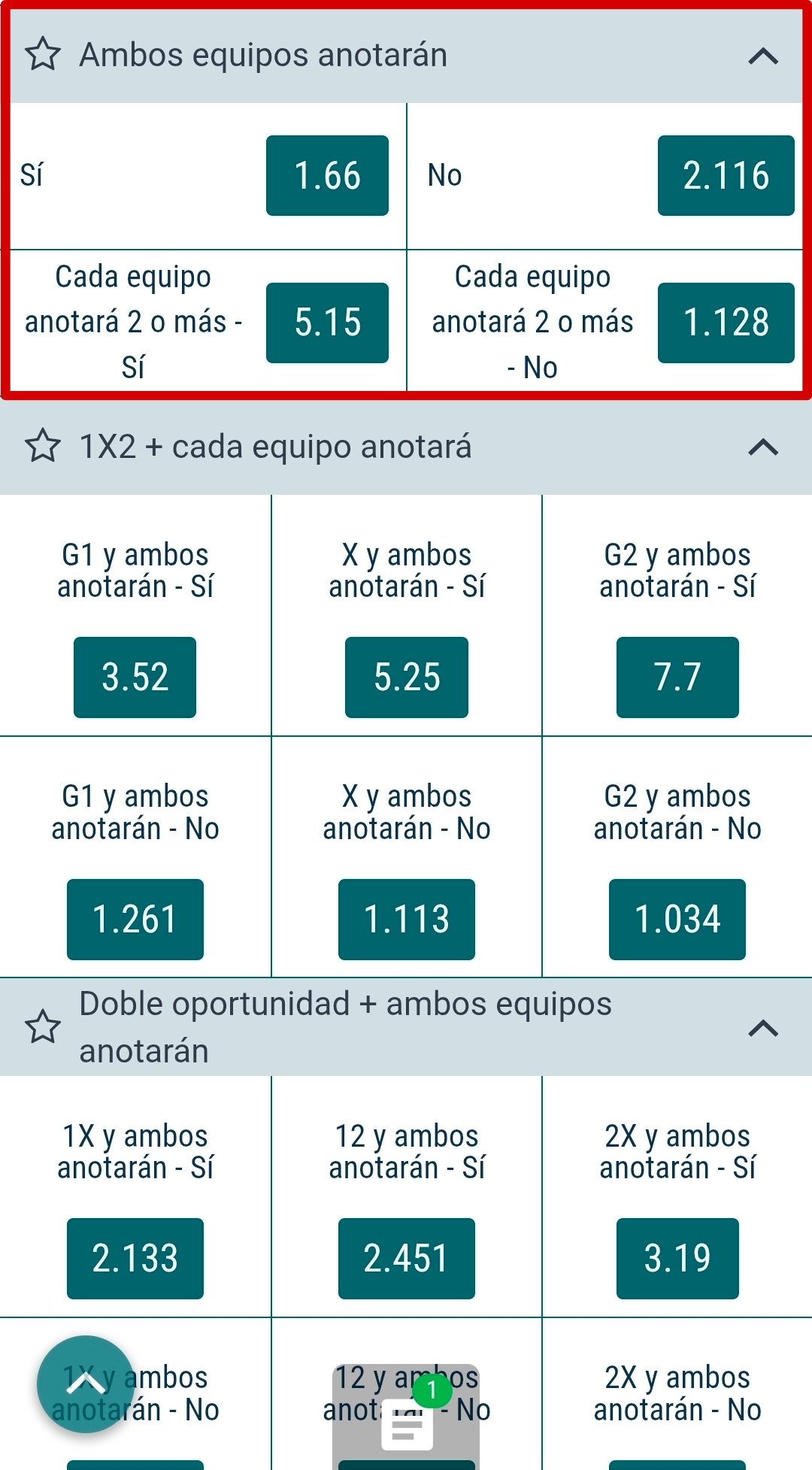Toggle favorite star on Doble oportunidad market
812x1470 pixels.
41,1025
